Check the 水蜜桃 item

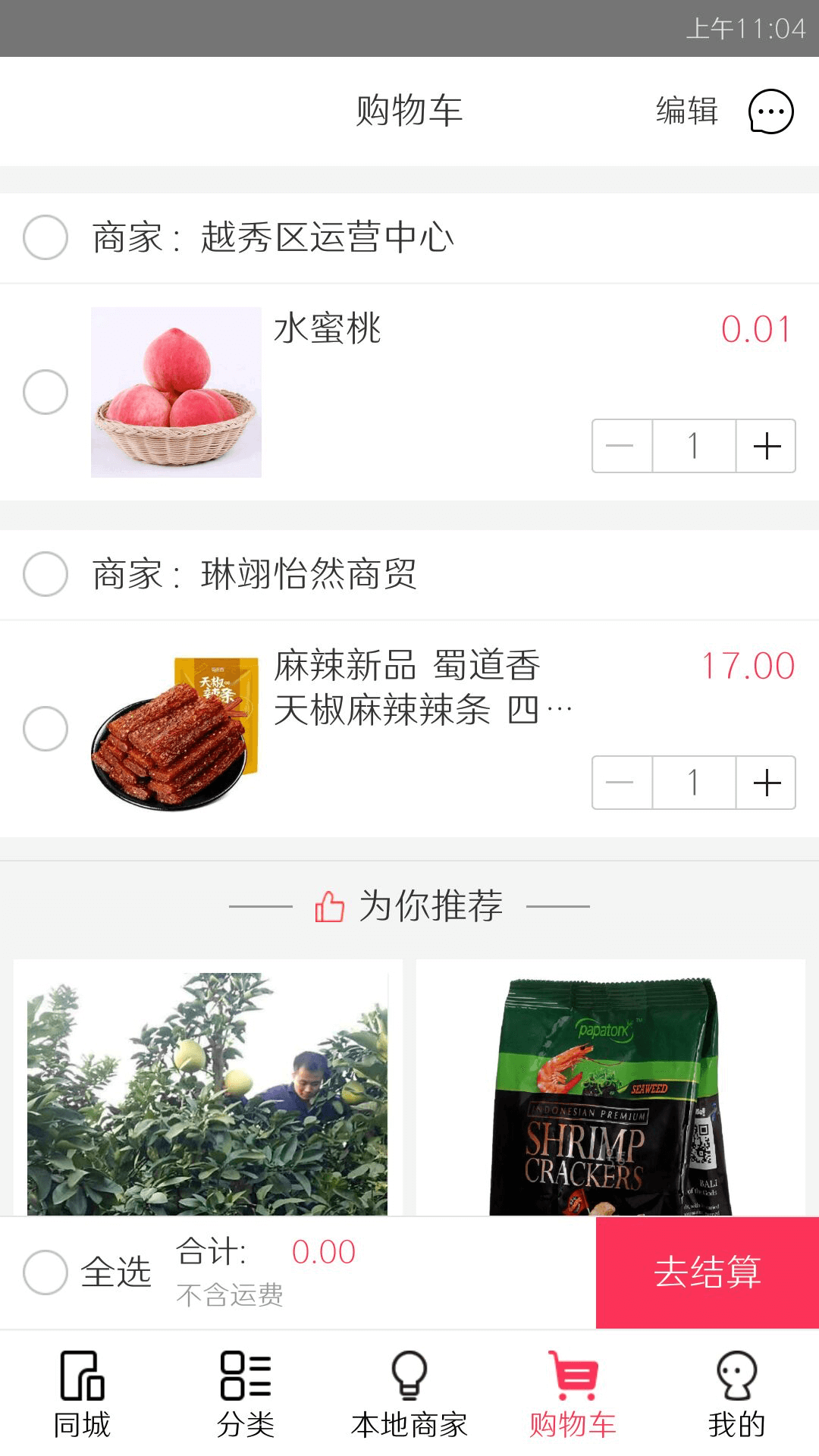tap(45, 392)
